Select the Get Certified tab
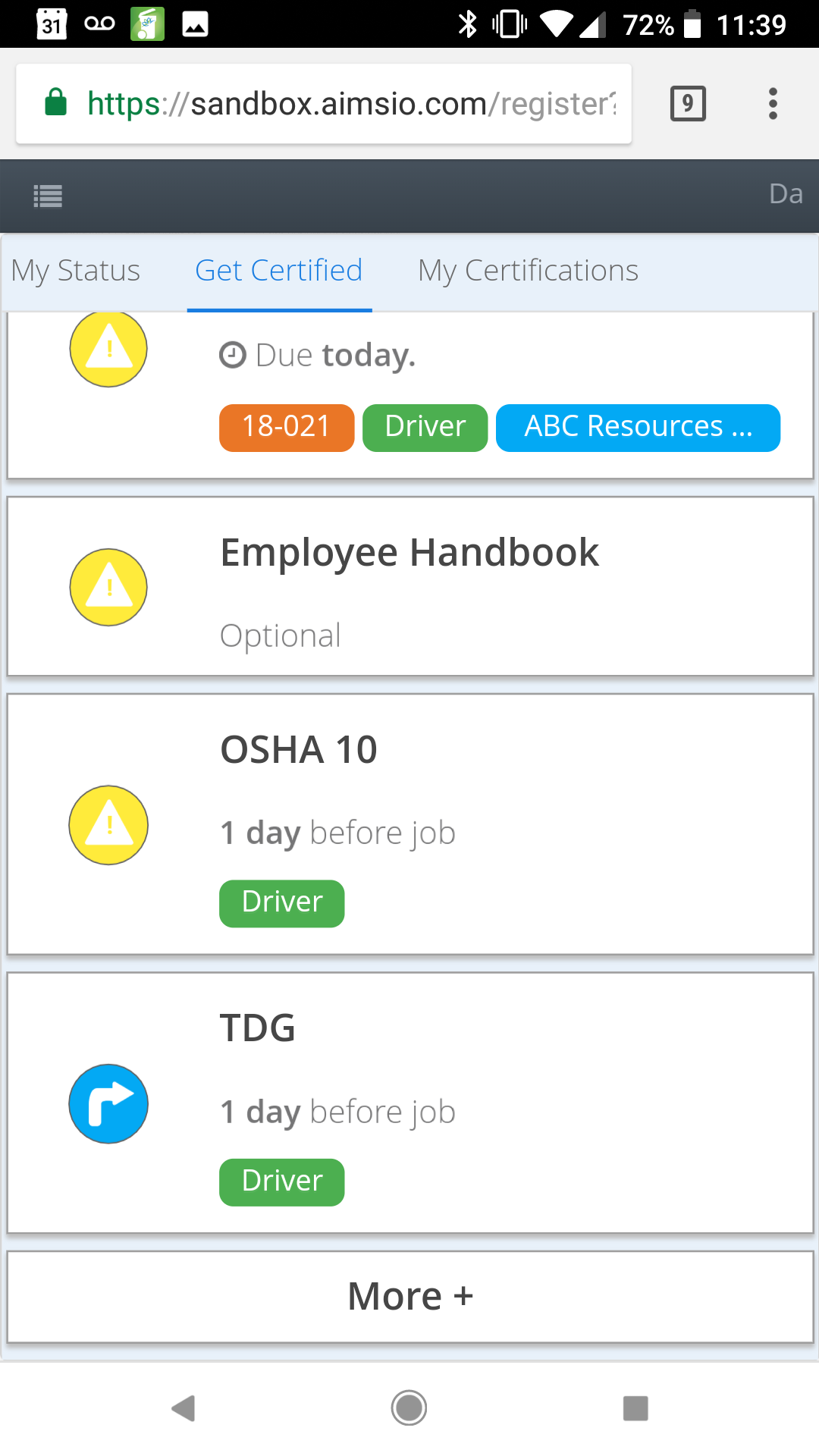This screenshot has height=1456, width=819. pos(279,271)
